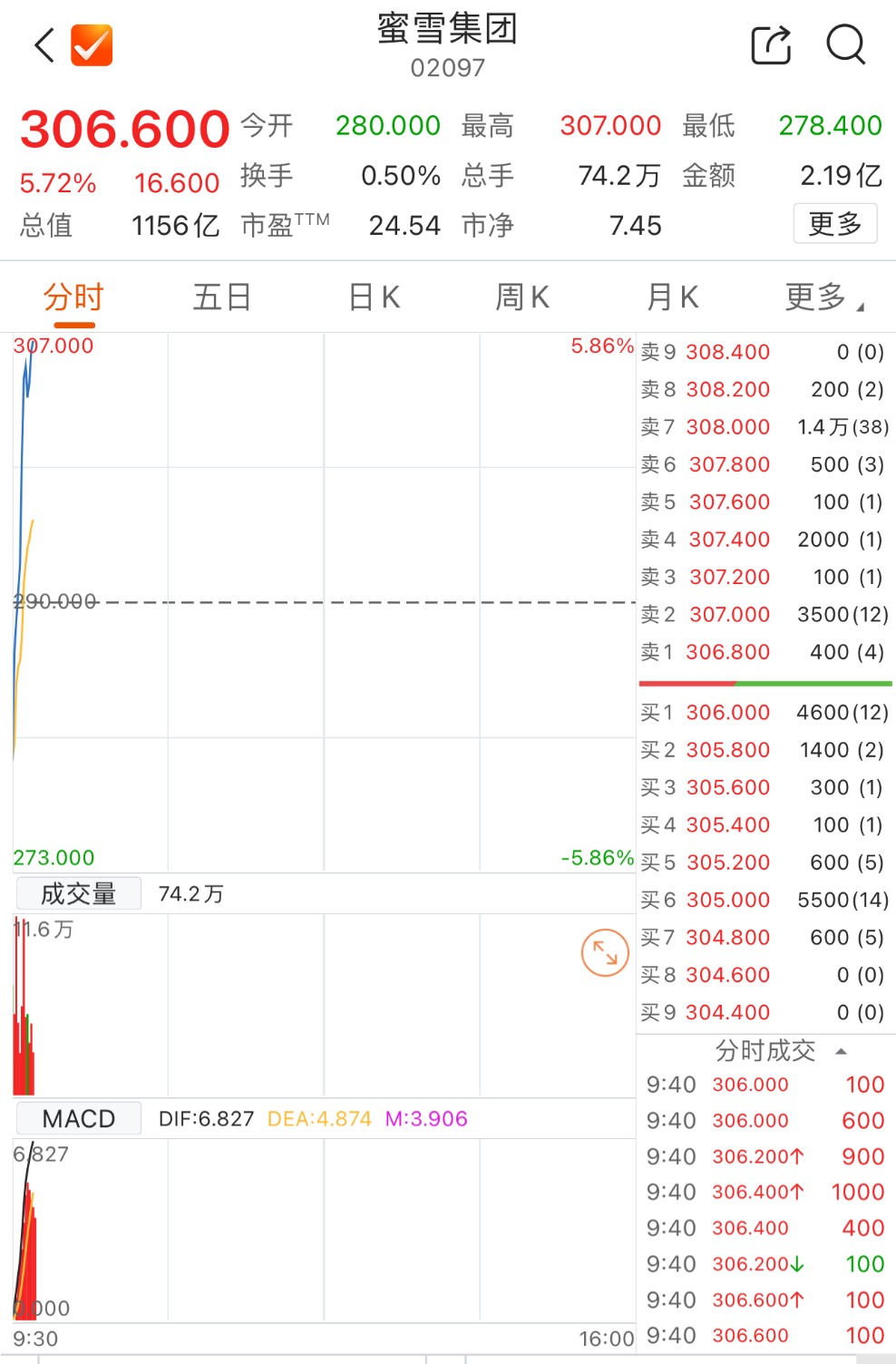Change the 成交量 indicator selector
The height and width of the screenshot is (1364, 896).
(79, 894)
